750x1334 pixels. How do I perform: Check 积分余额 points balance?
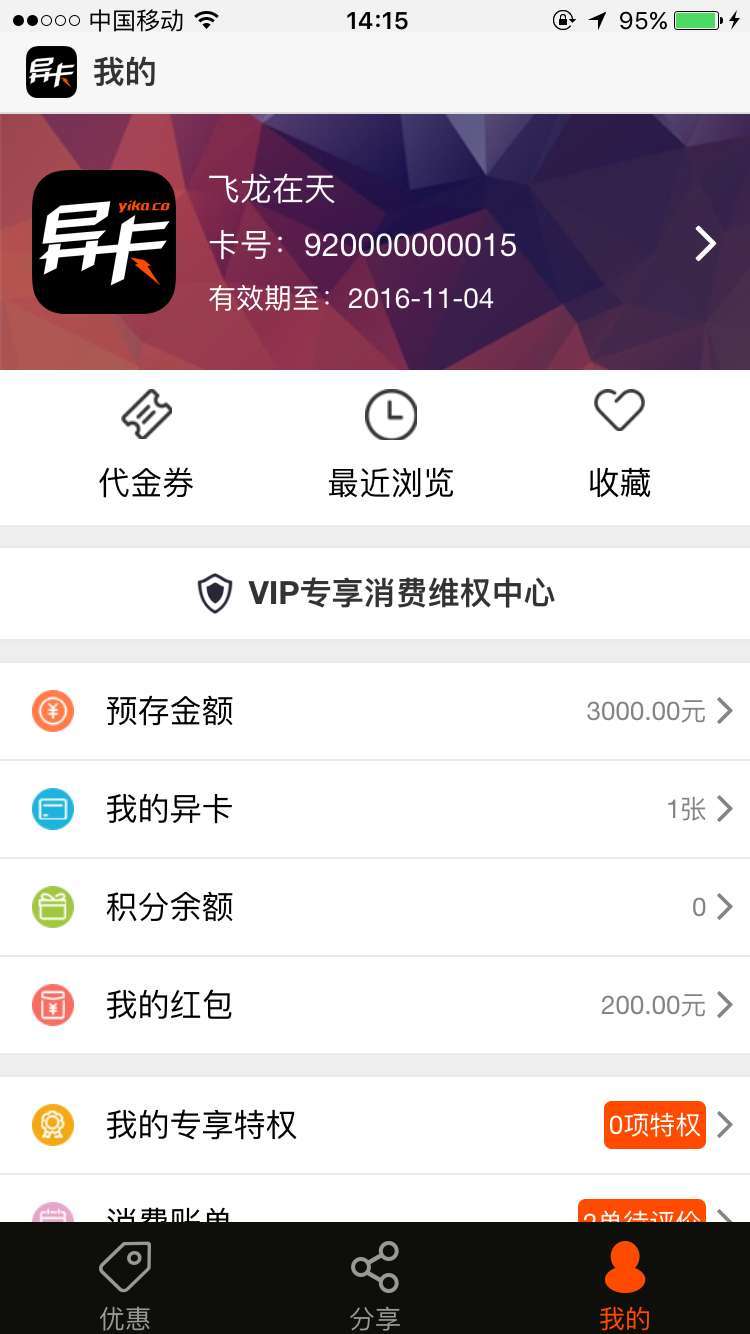[375, 907]
